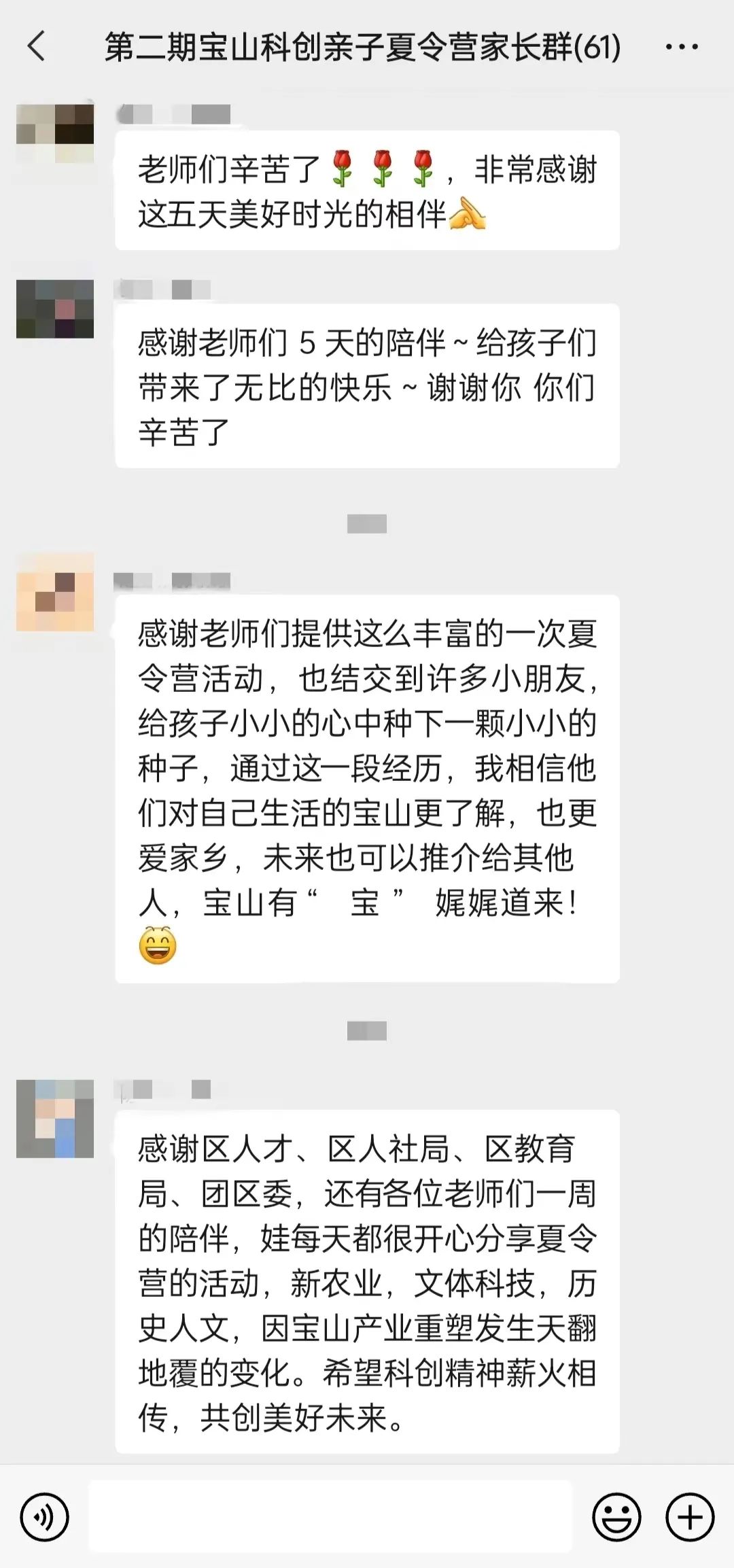Go back from the group chat
The image size is (734, 1568).
[x=37, y=47]
